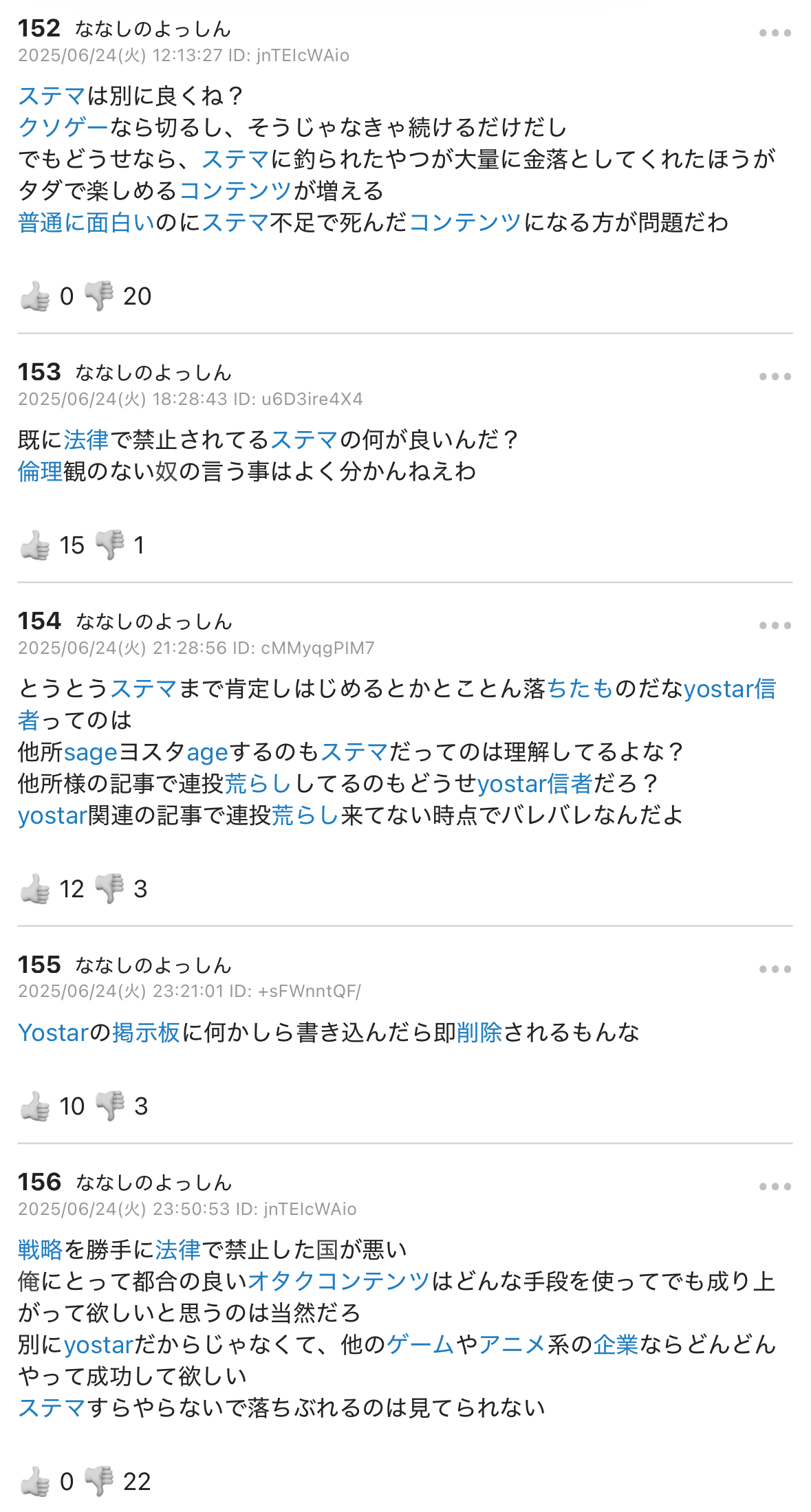Open the オタクコンテンツ link in comment 156

point(339,1282)
